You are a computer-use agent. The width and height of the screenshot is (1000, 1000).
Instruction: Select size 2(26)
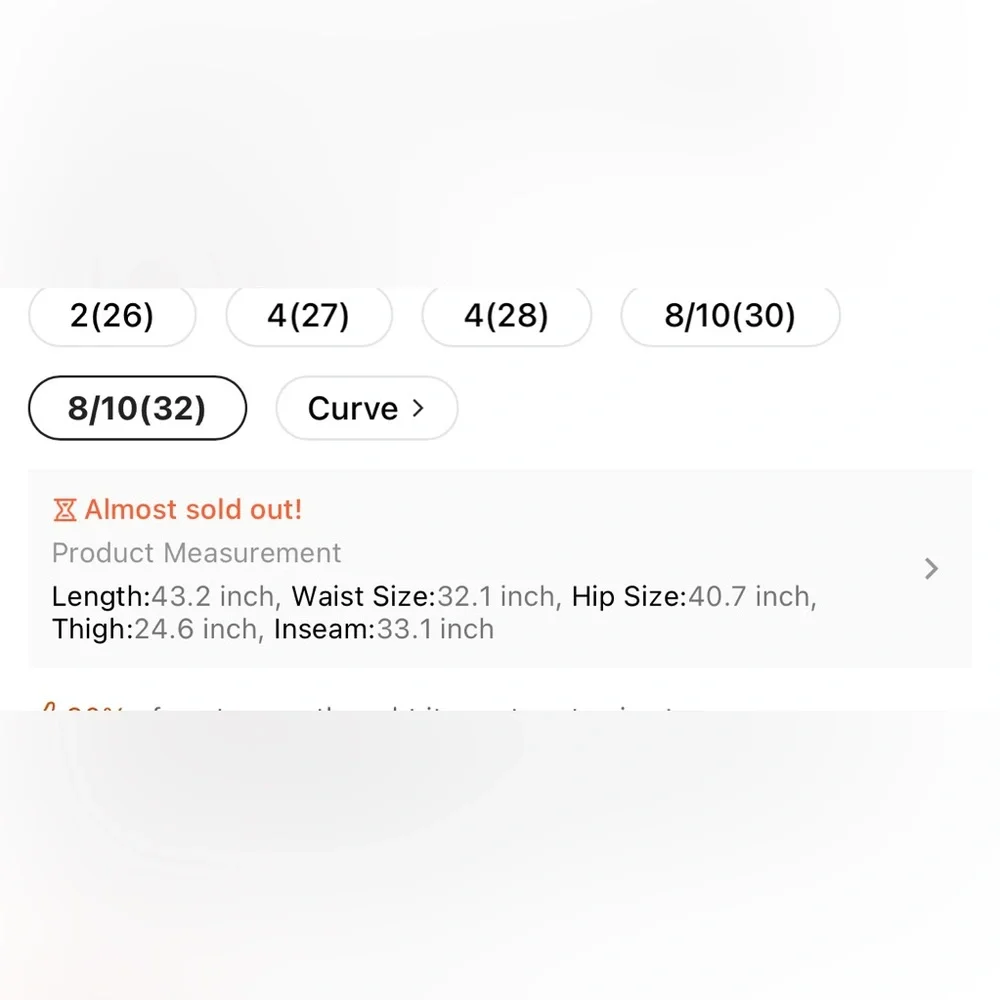(x=112, y=316)
